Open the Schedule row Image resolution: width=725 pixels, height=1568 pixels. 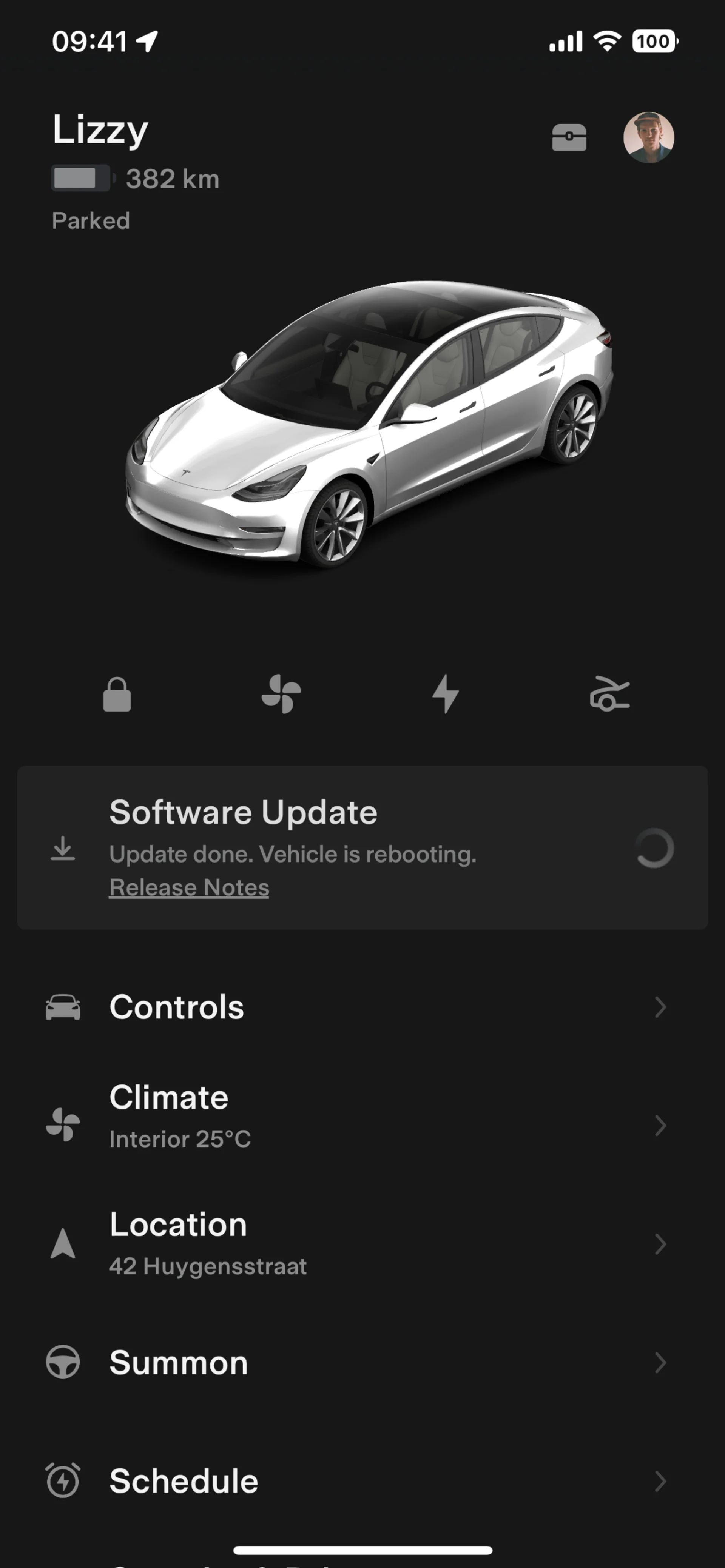362,1481
